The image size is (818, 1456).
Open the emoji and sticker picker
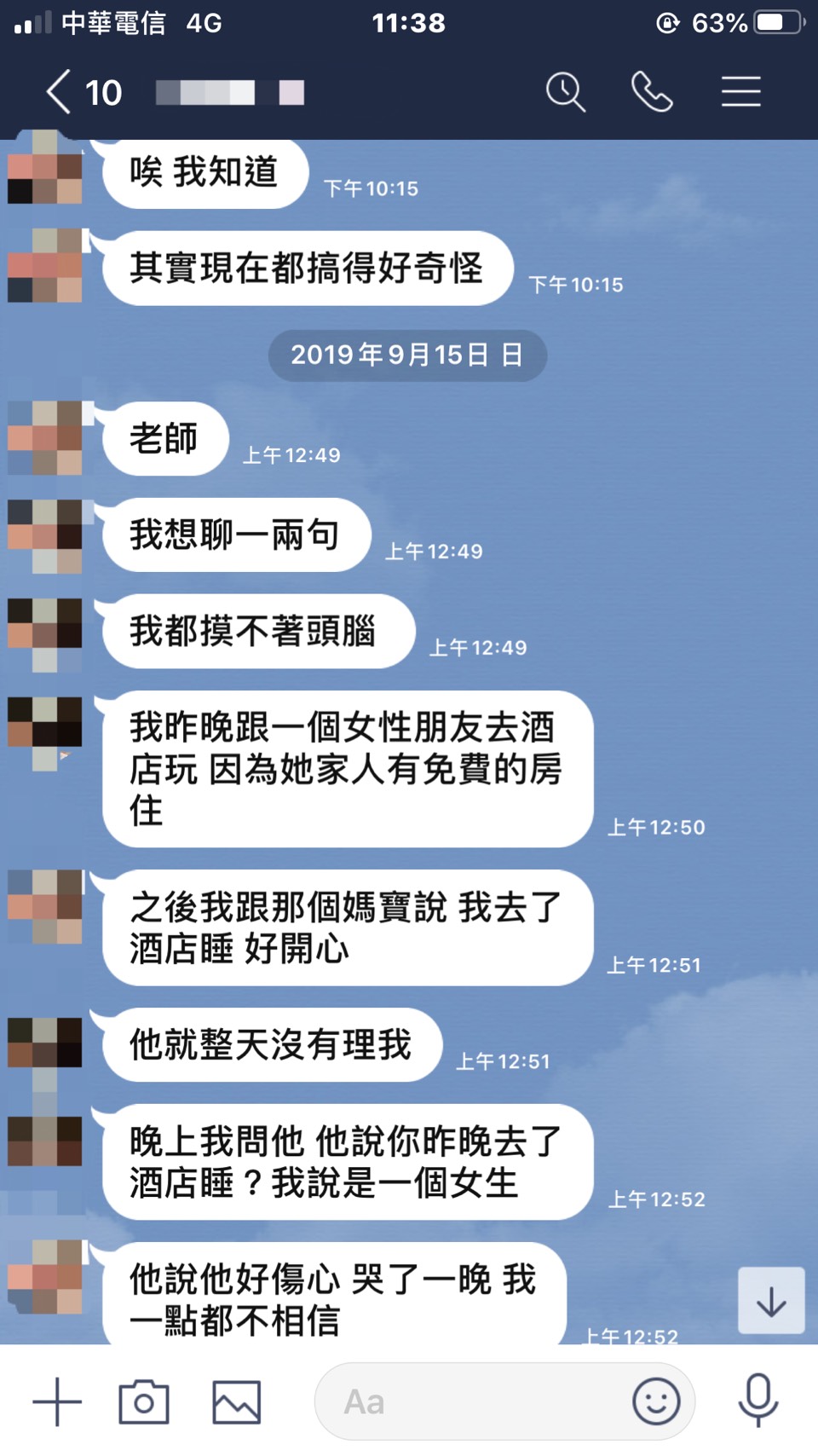(656, 1401)
